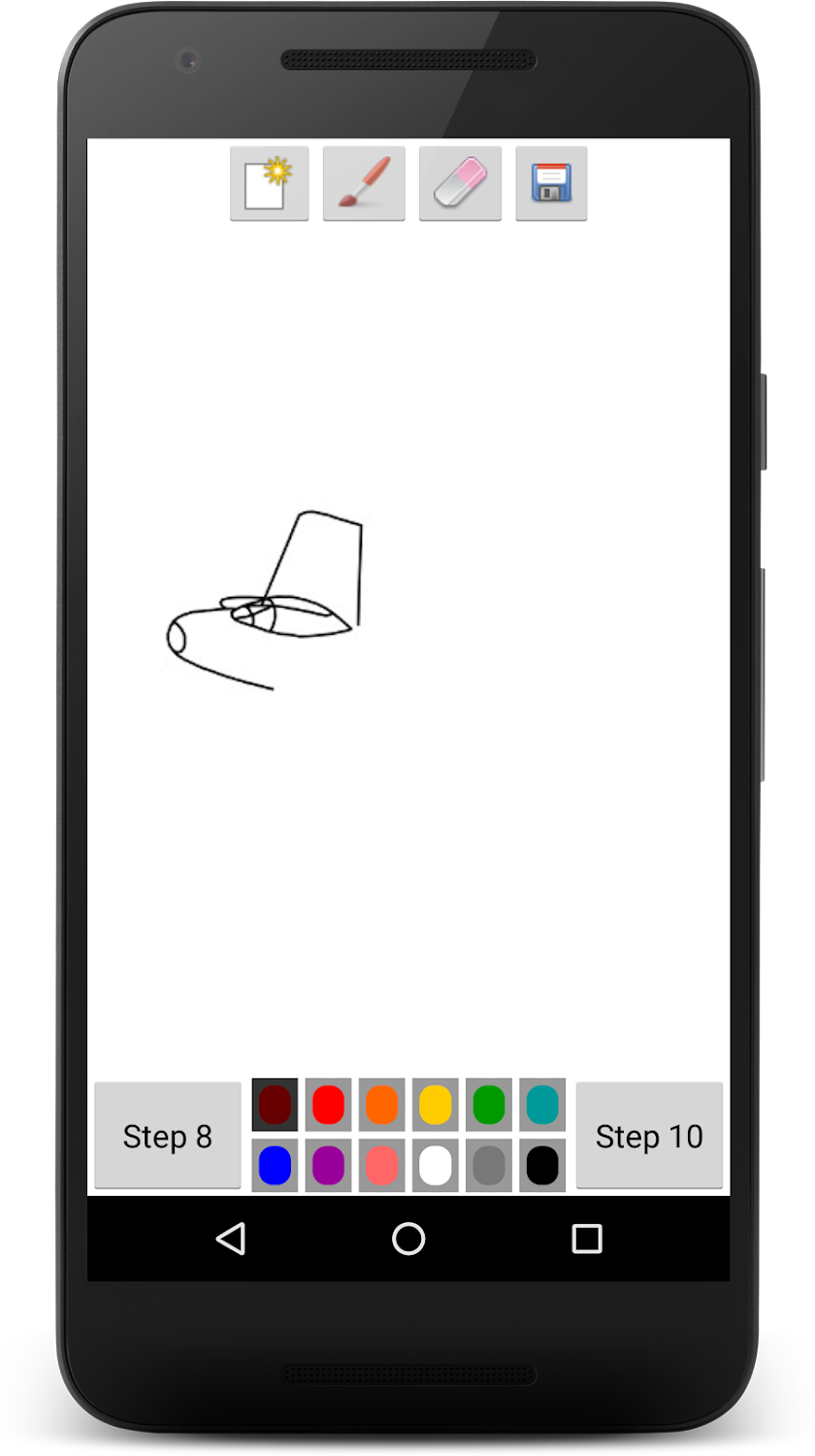Choose the purple color swatch

tap(329, 1165)
